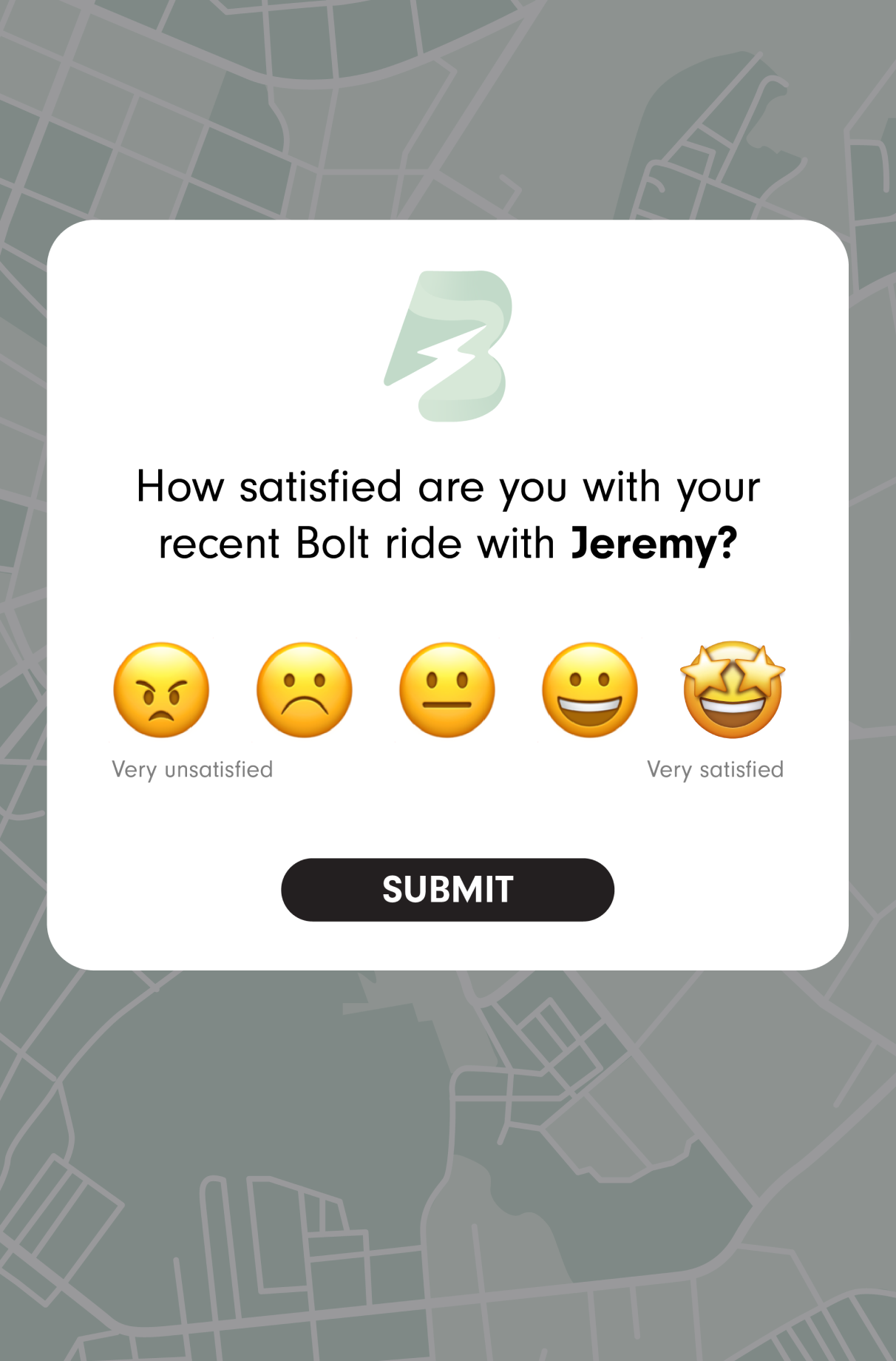The height and width of the screenshot is (1361, 896).
Task: Select the angry face rating
Action: click(161, 690)
